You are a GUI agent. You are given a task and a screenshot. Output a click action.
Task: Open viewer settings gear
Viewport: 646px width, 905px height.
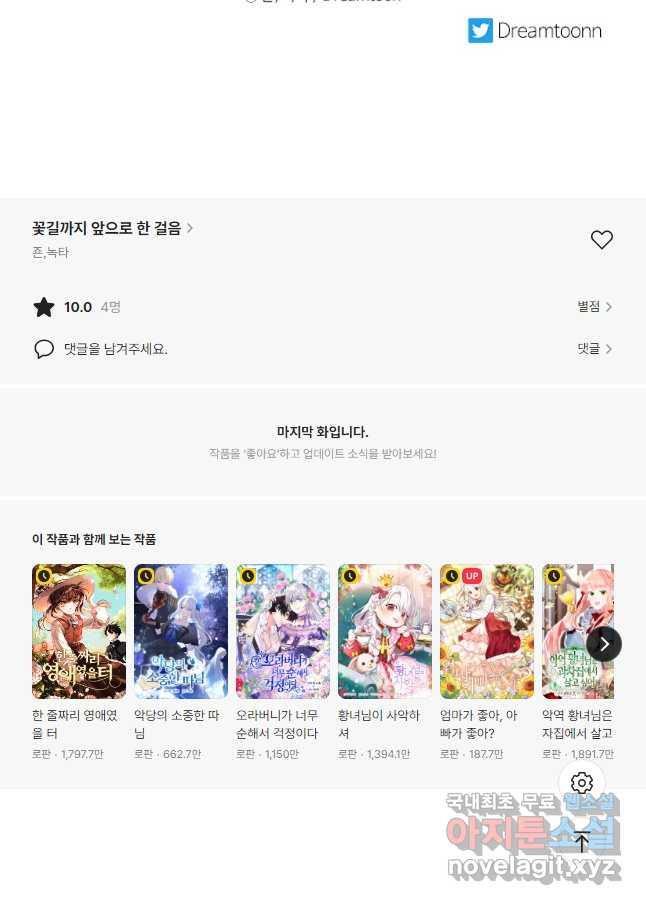(x=582, y=783)
